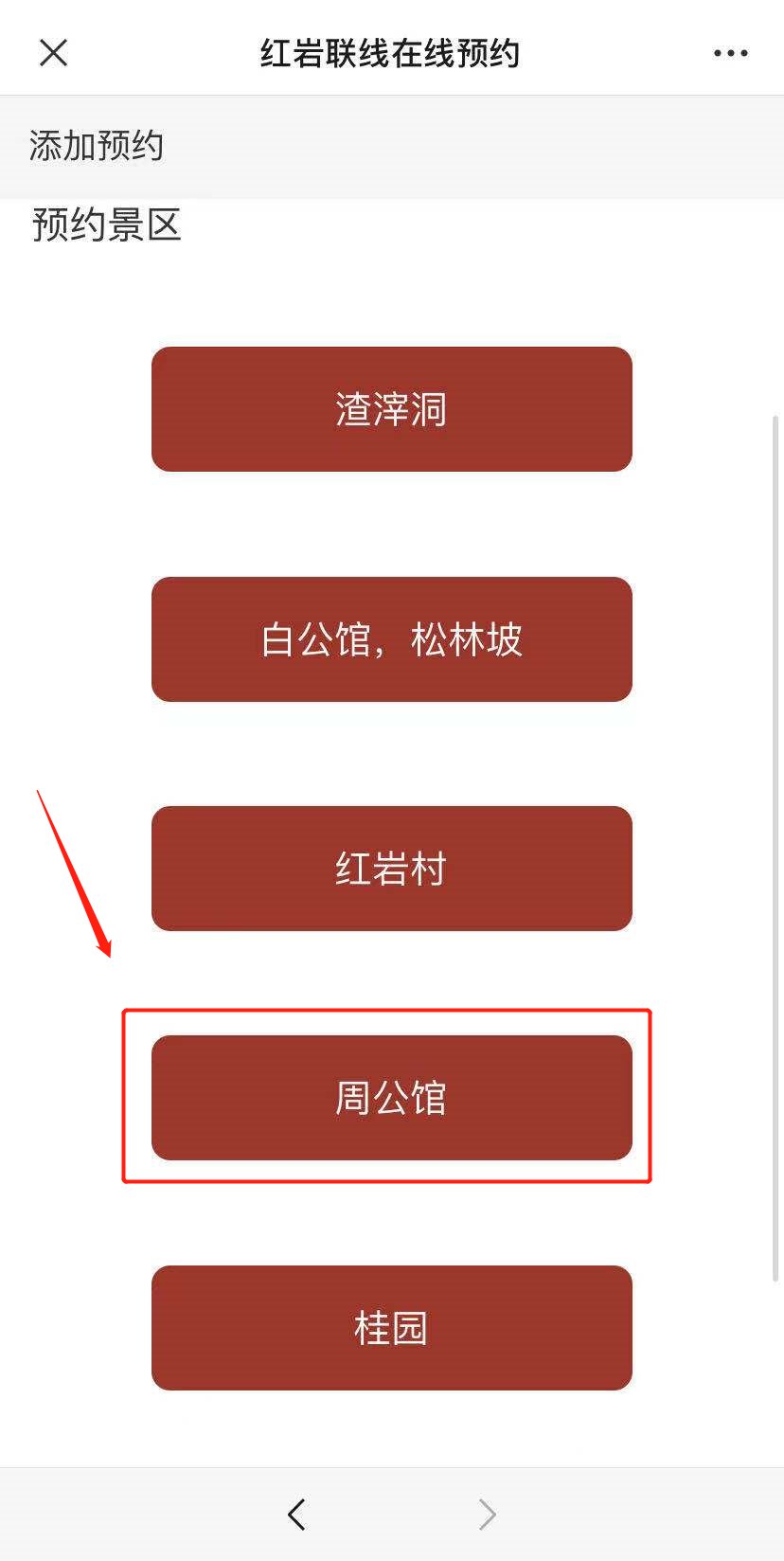The image size is (784, 1561).
Task: Tap the 红岩村 button
Action: pyautogui.click(x=391, y=869)
